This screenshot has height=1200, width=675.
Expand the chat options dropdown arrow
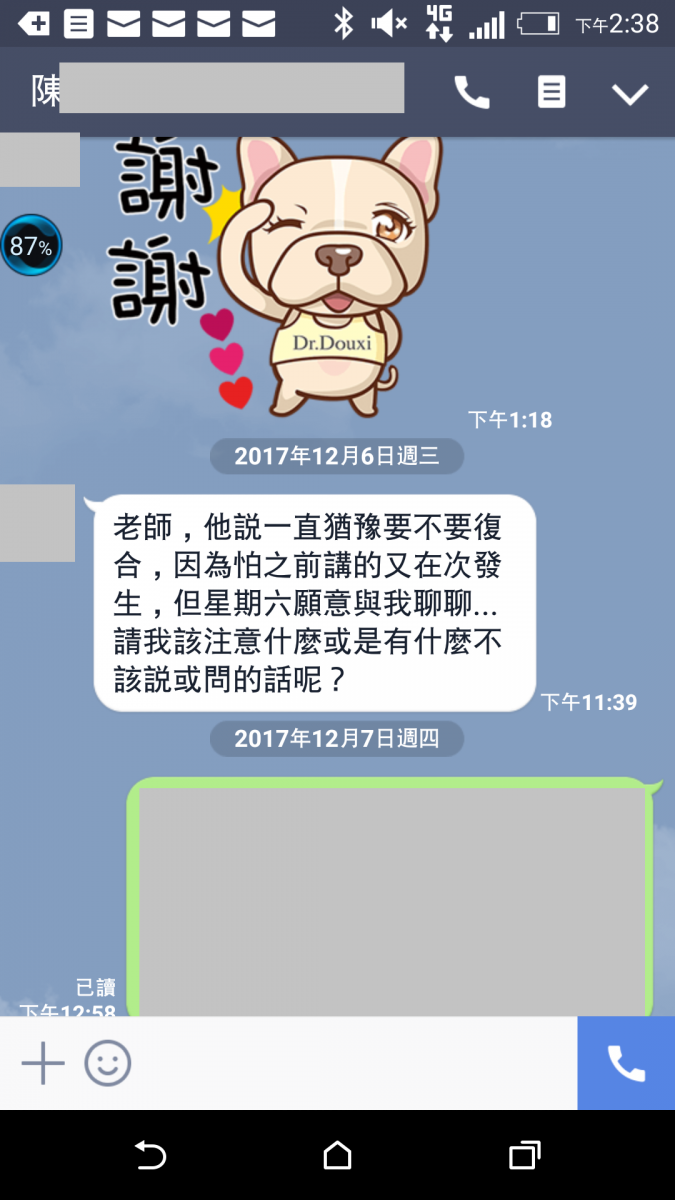[x=630, y=94]
